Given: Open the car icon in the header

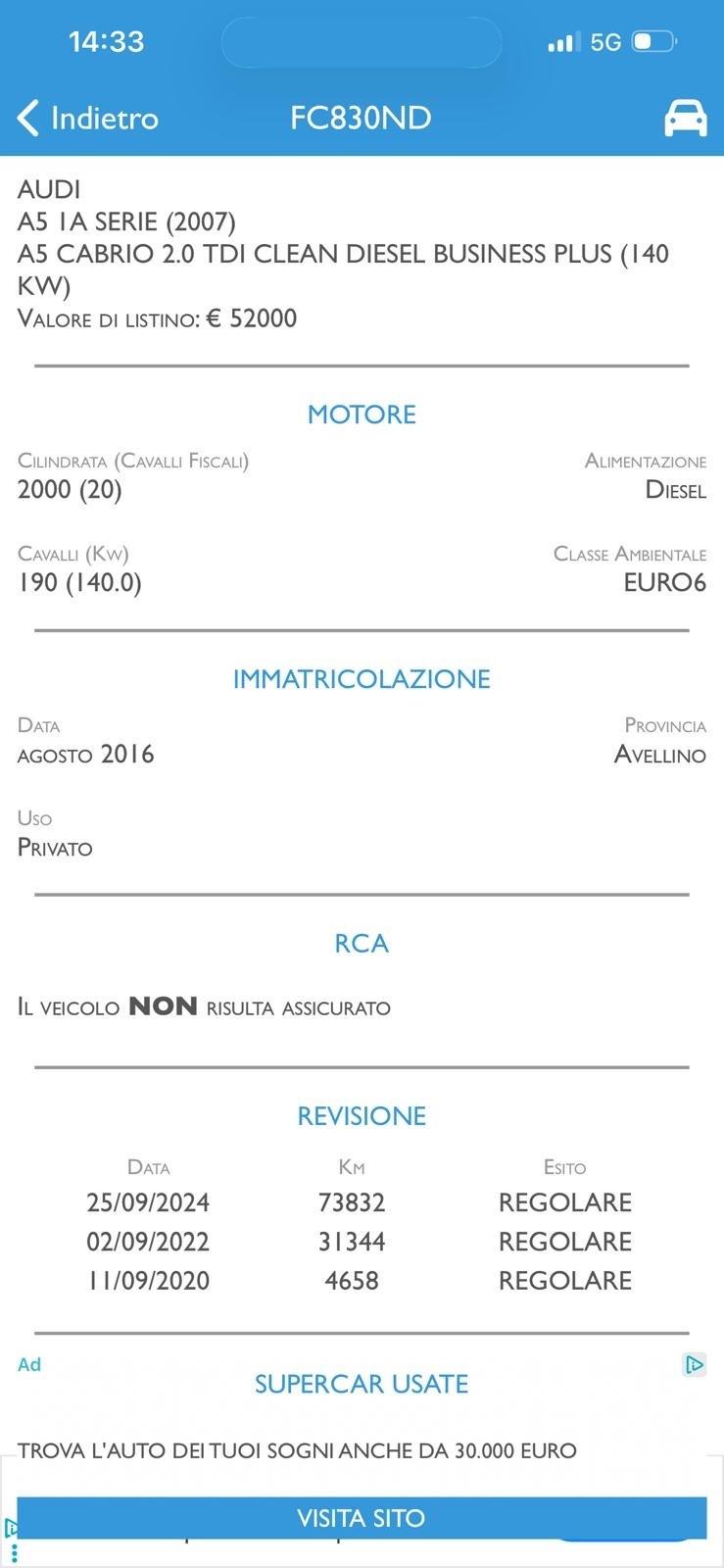Looking at the screenshot, I should click(x=685, y=118).
